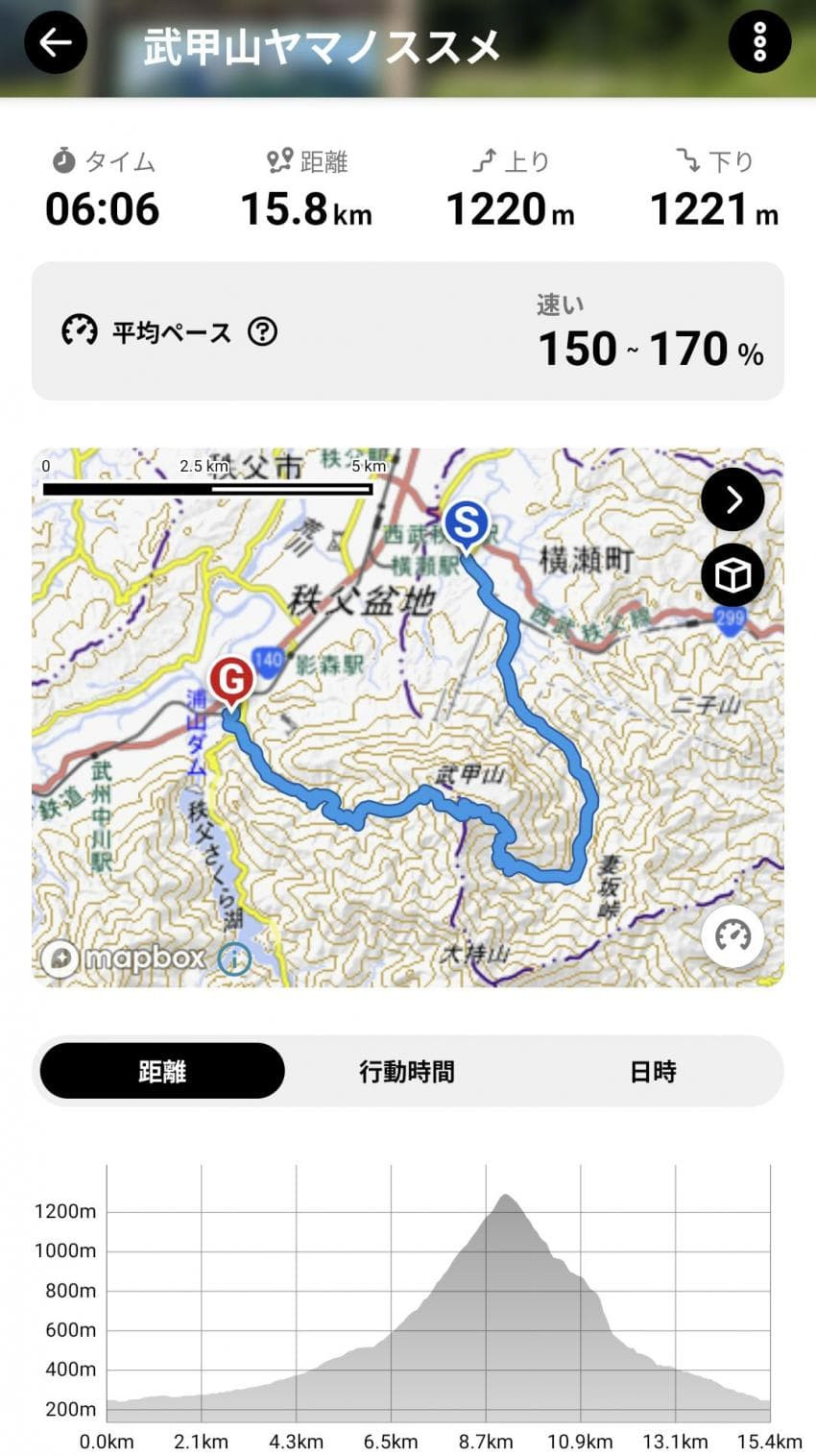Switch to the 行動時間 graph tab
This screenshot has width=816, height=1456.
[407, 1071]
